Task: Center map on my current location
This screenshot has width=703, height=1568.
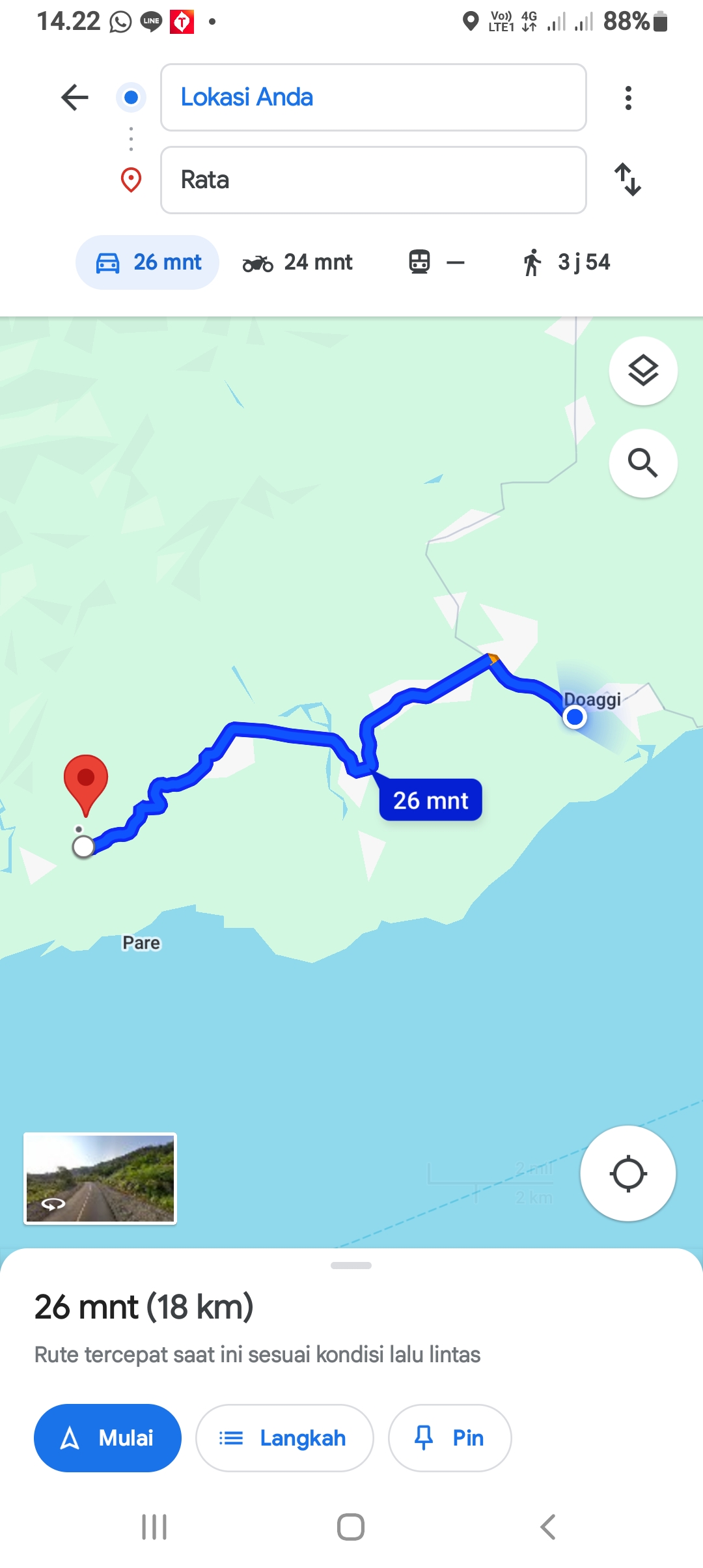Action: (628, 1173)
